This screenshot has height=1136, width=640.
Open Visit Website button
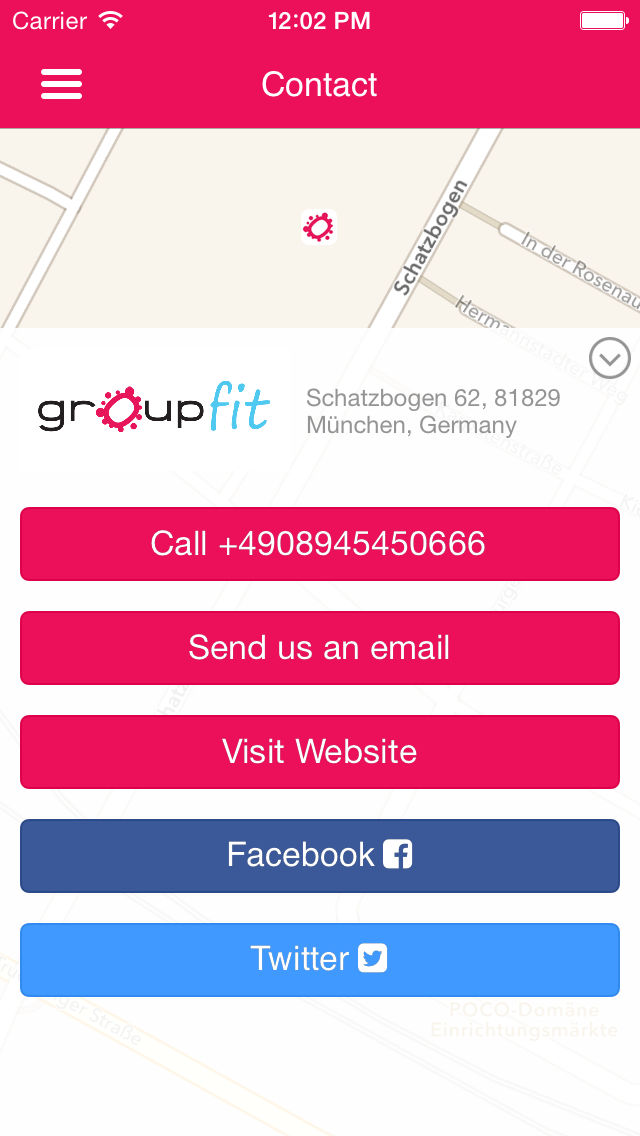[320, 752]
